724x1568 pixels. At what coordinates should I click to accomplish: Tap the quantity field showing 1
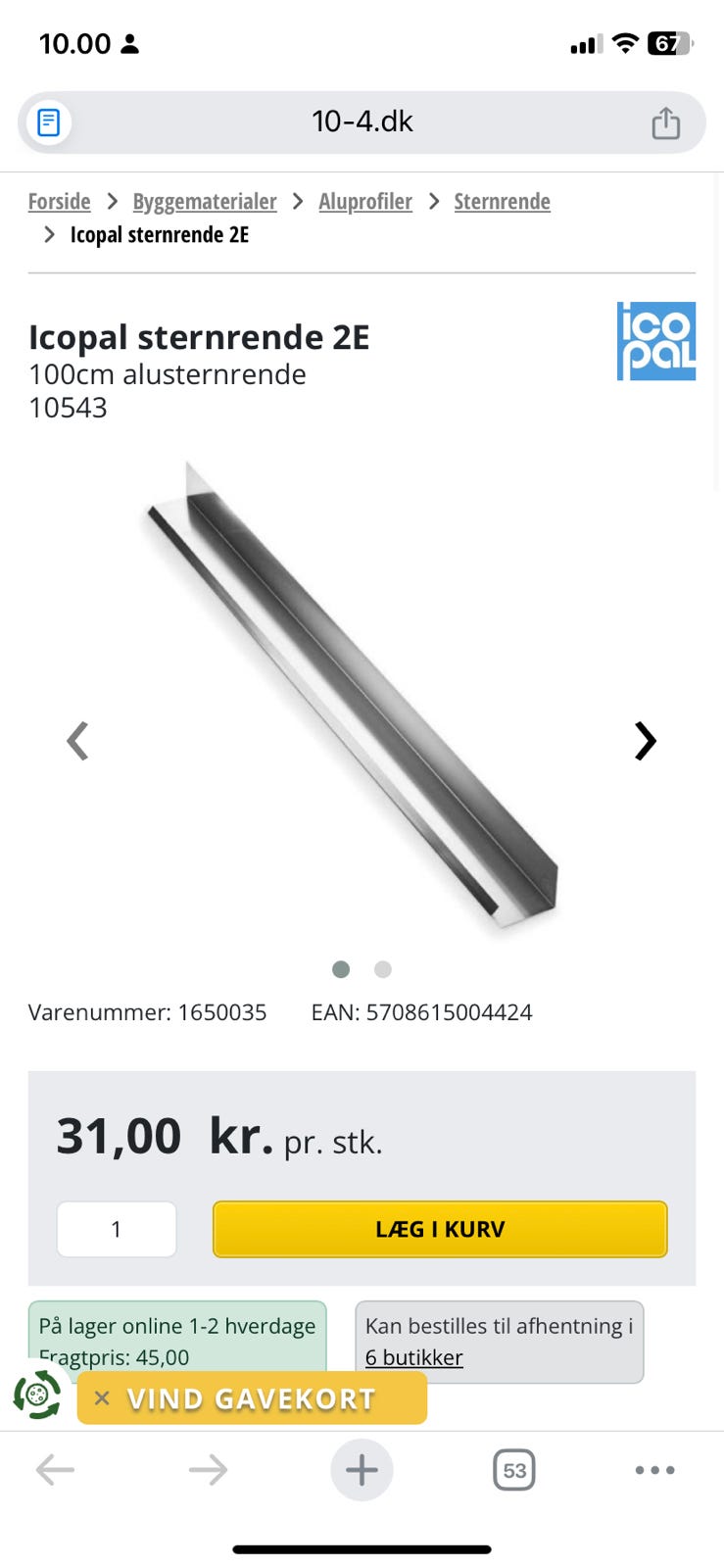tap(117, 1229)
